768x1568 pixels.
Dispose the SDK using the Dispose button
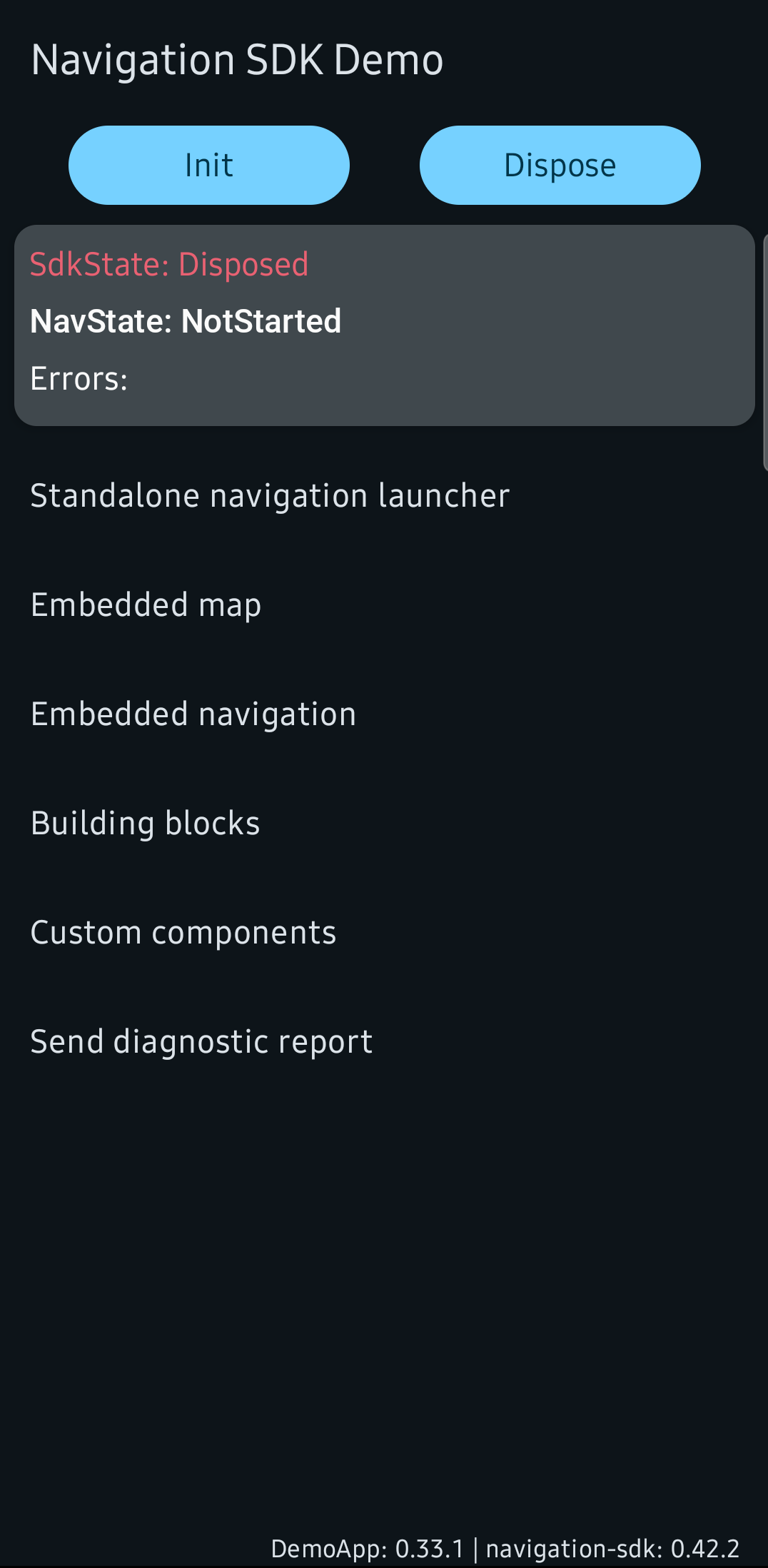[x=560, y=165]
